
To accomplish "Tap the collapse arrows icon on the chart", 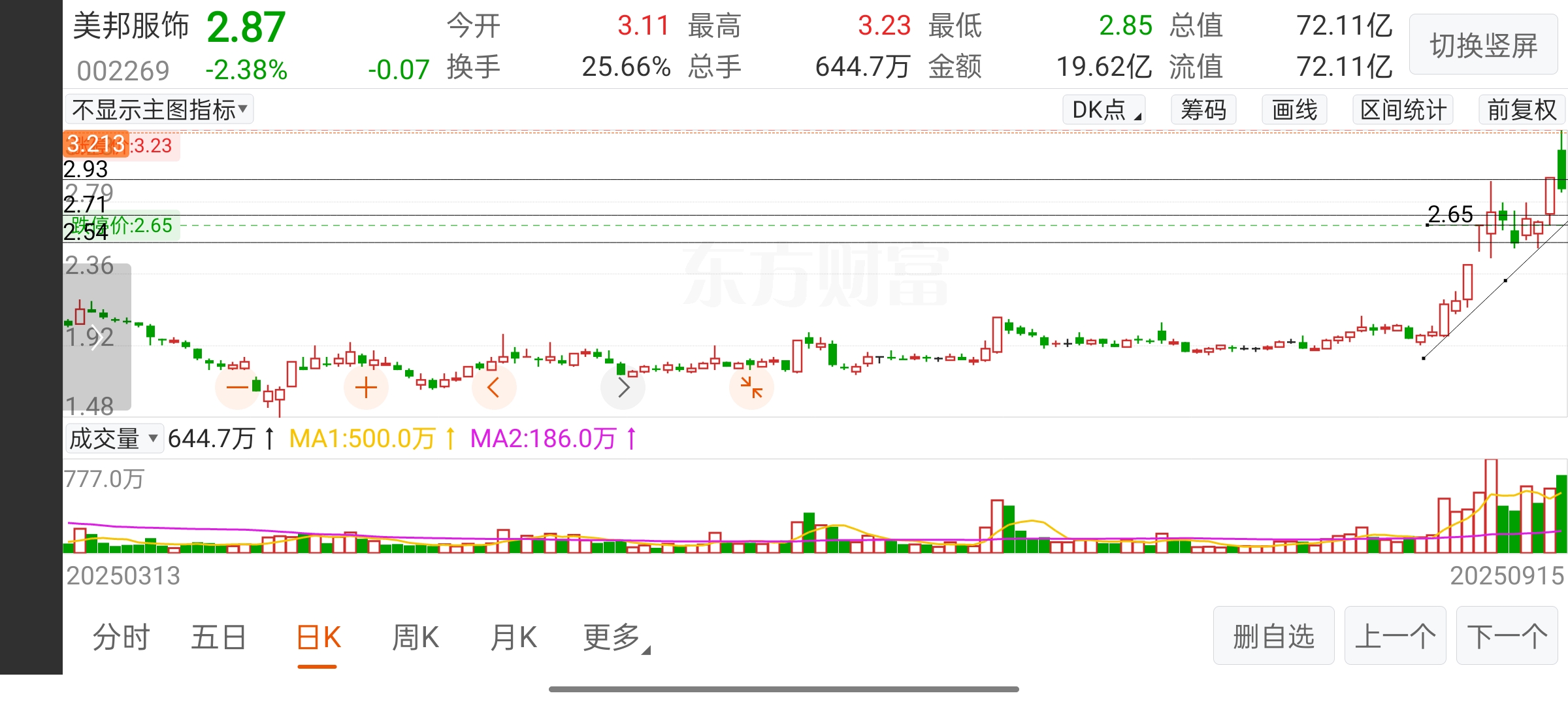I will (x=751, y=388).
